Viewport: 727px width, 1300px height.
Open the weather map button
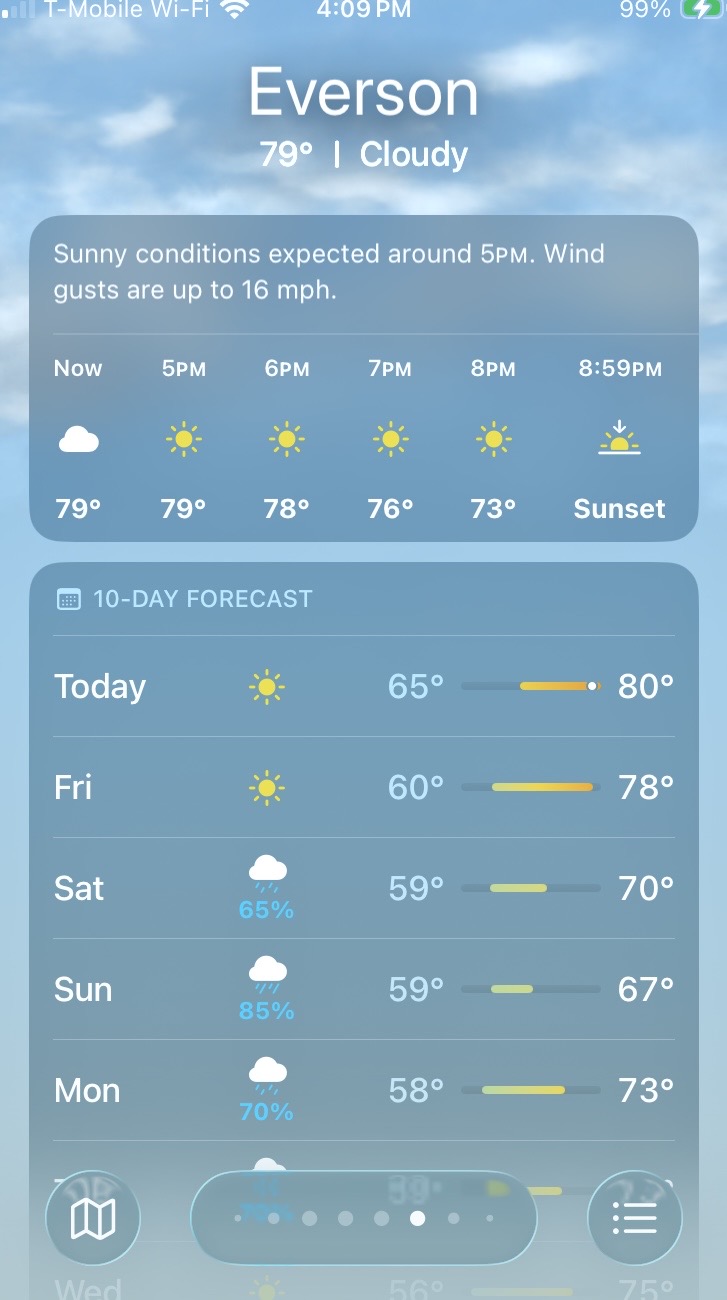pos(93,1218)
